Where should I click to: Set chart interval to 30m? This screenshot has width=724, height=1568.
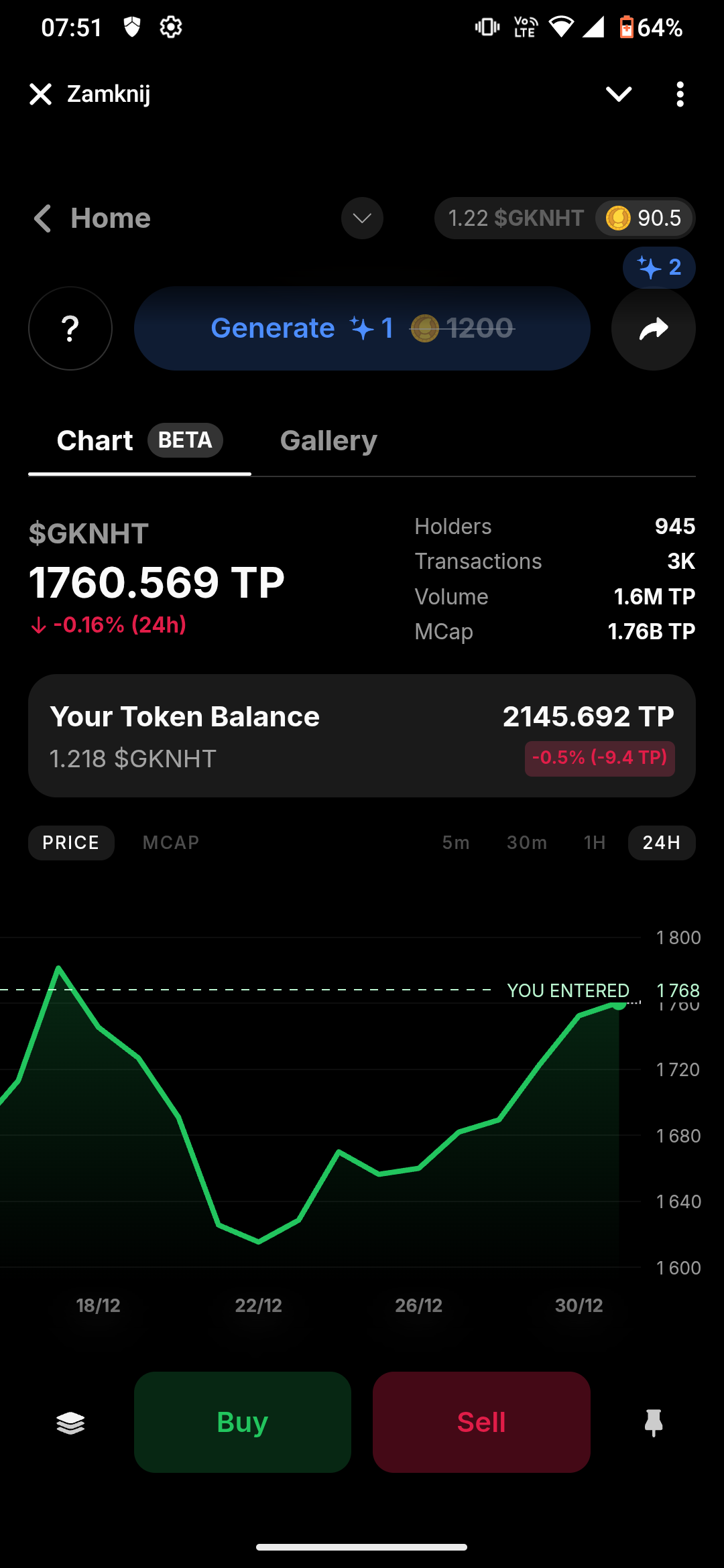(527, 842)
